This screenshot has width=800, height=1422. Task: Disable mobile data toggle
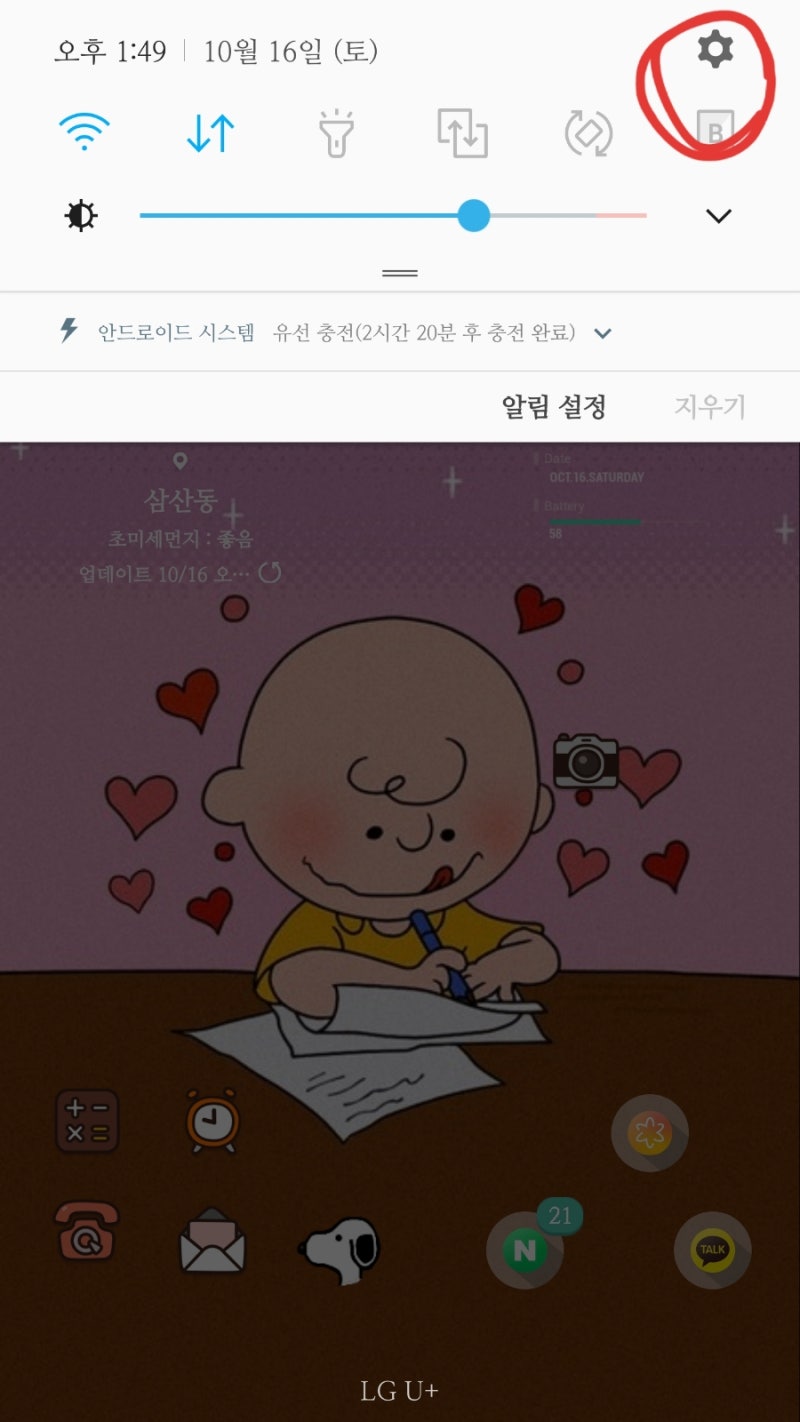pos(210,133)
